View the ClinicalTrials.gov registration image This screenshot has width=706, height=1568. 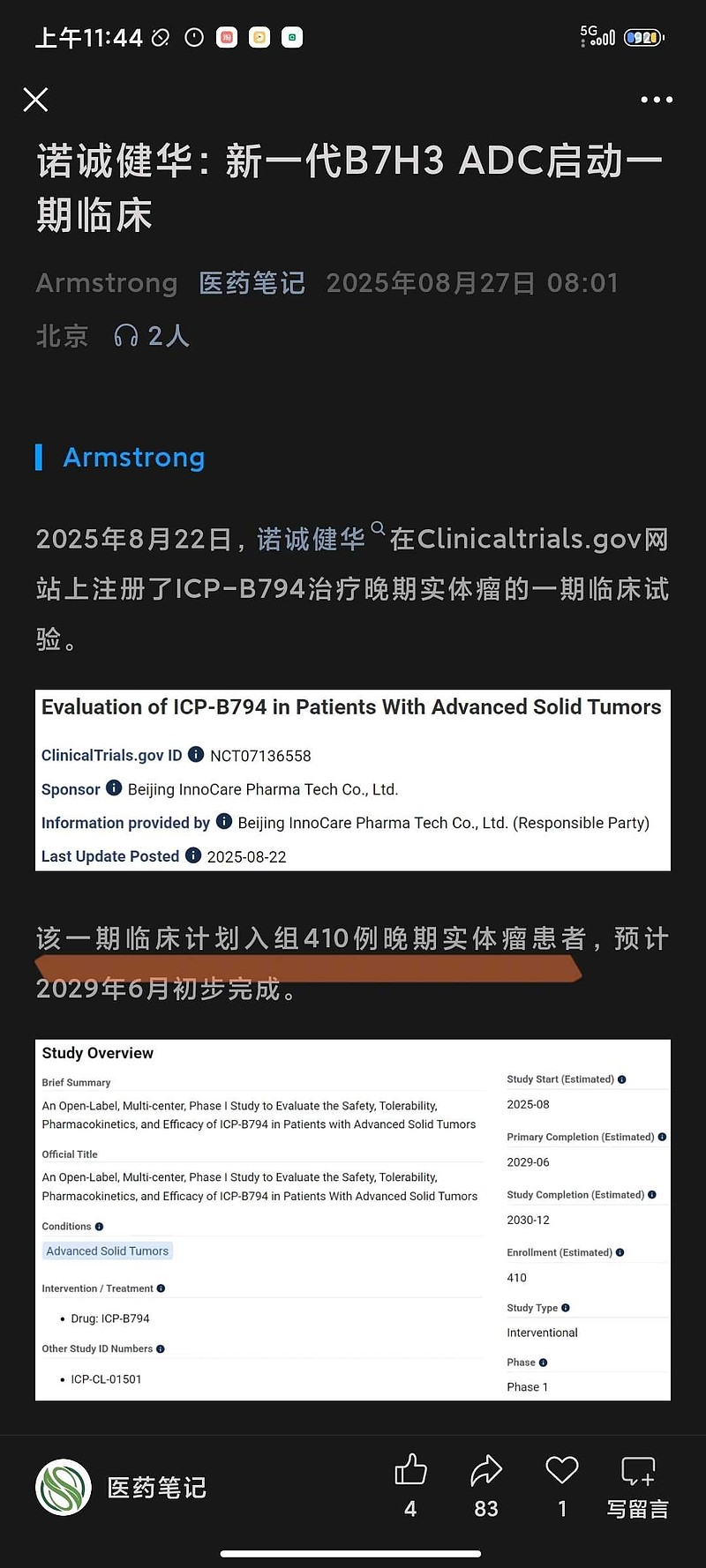coord(353,780)
